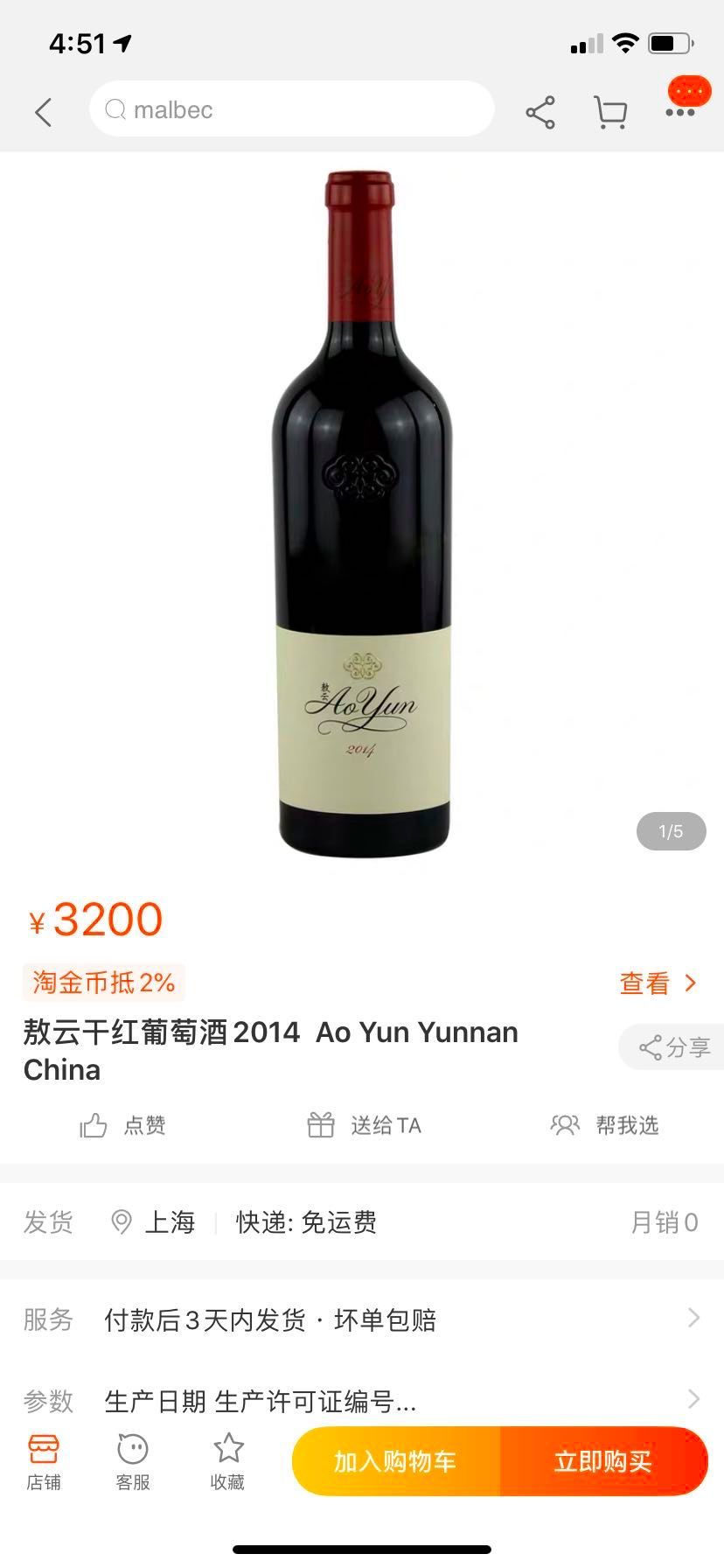Share this product from the top bar

coord(540,112)
